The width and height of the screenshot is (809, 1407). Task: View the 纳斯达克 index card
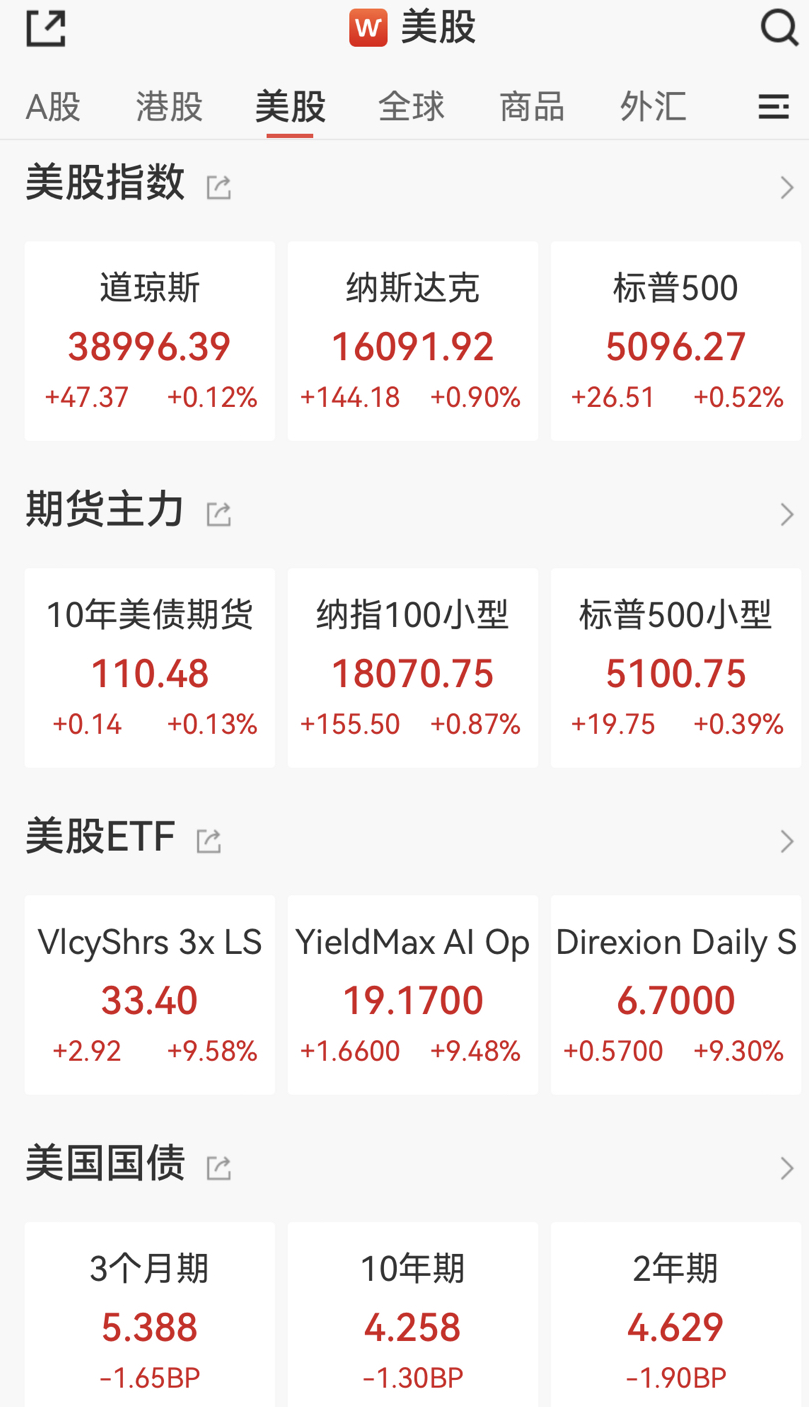click(412, 341)
